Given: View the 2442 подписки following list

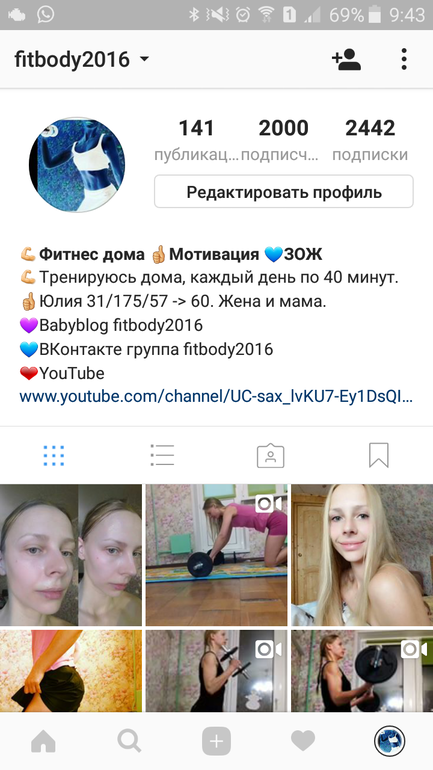Looking at the screenshot, I should tap(370, 139).
